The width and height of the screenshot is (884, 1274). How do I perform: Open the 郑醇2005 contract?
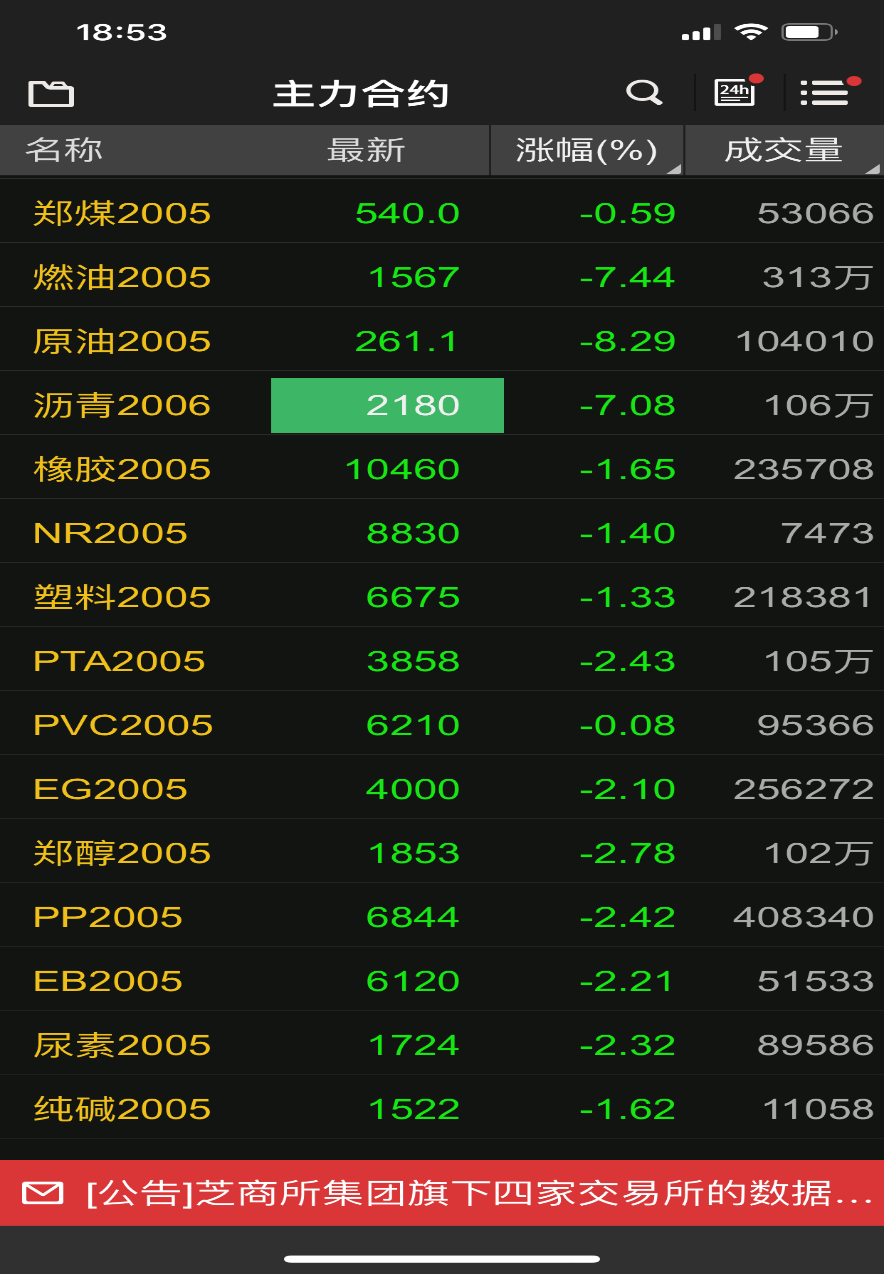[122, 853]
